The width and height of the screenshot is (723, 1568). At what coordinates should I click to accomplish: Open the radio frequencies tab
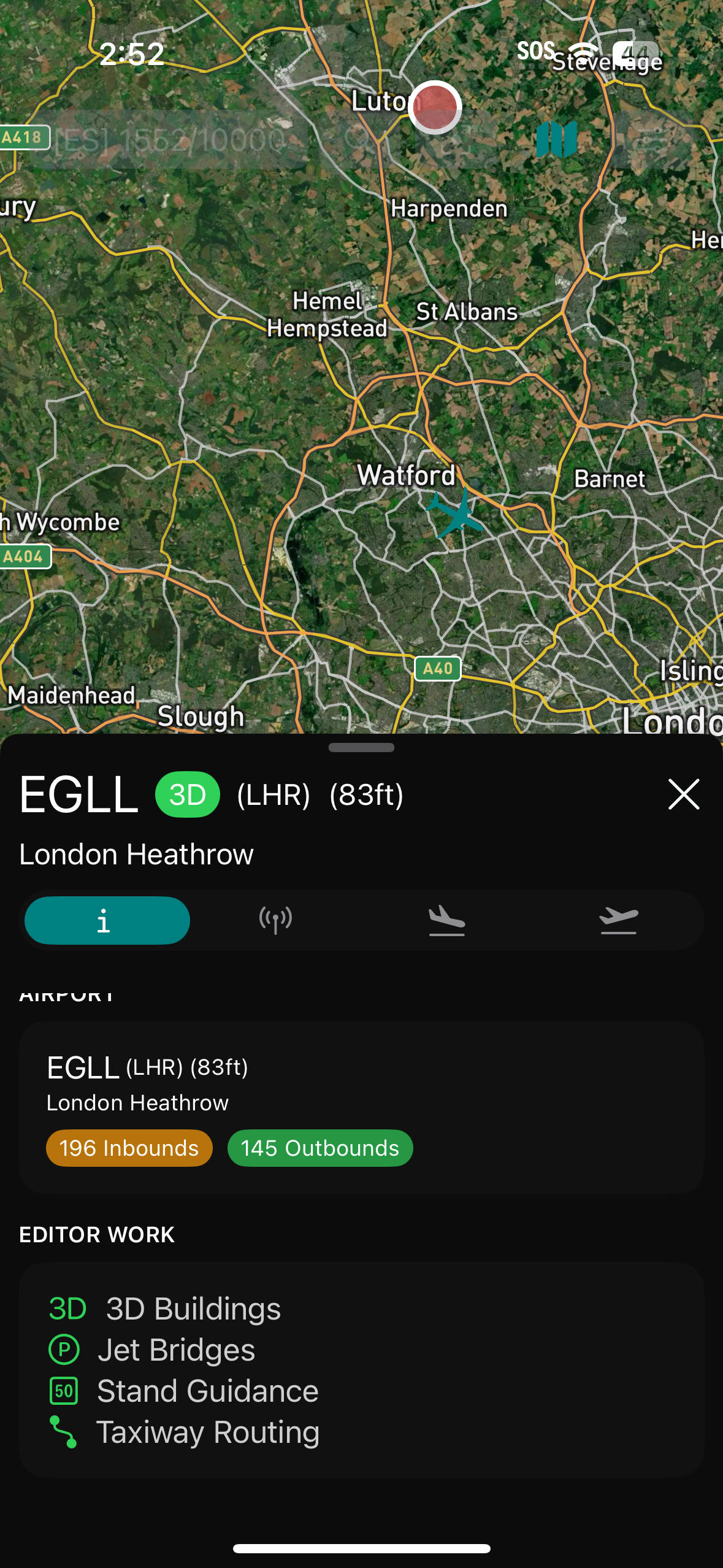pos(275,920)
